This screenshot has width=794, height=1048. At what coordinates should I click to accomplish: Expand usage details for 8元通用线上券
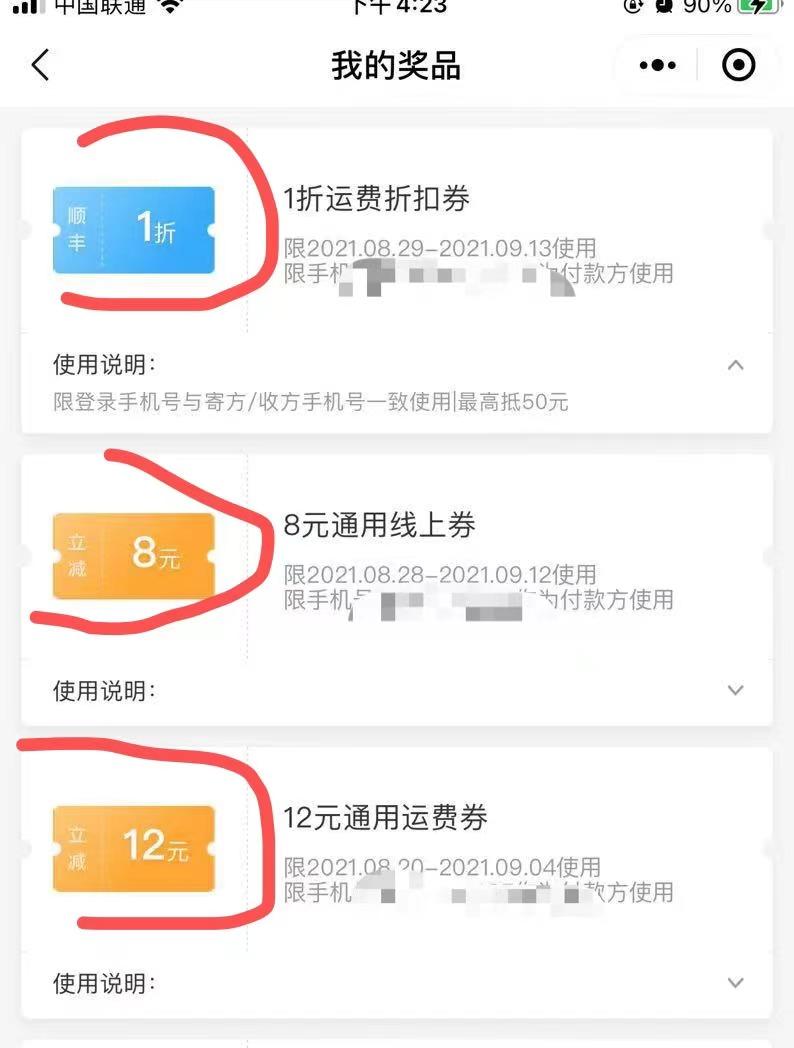pyautogui.click(x=736, y=690)
